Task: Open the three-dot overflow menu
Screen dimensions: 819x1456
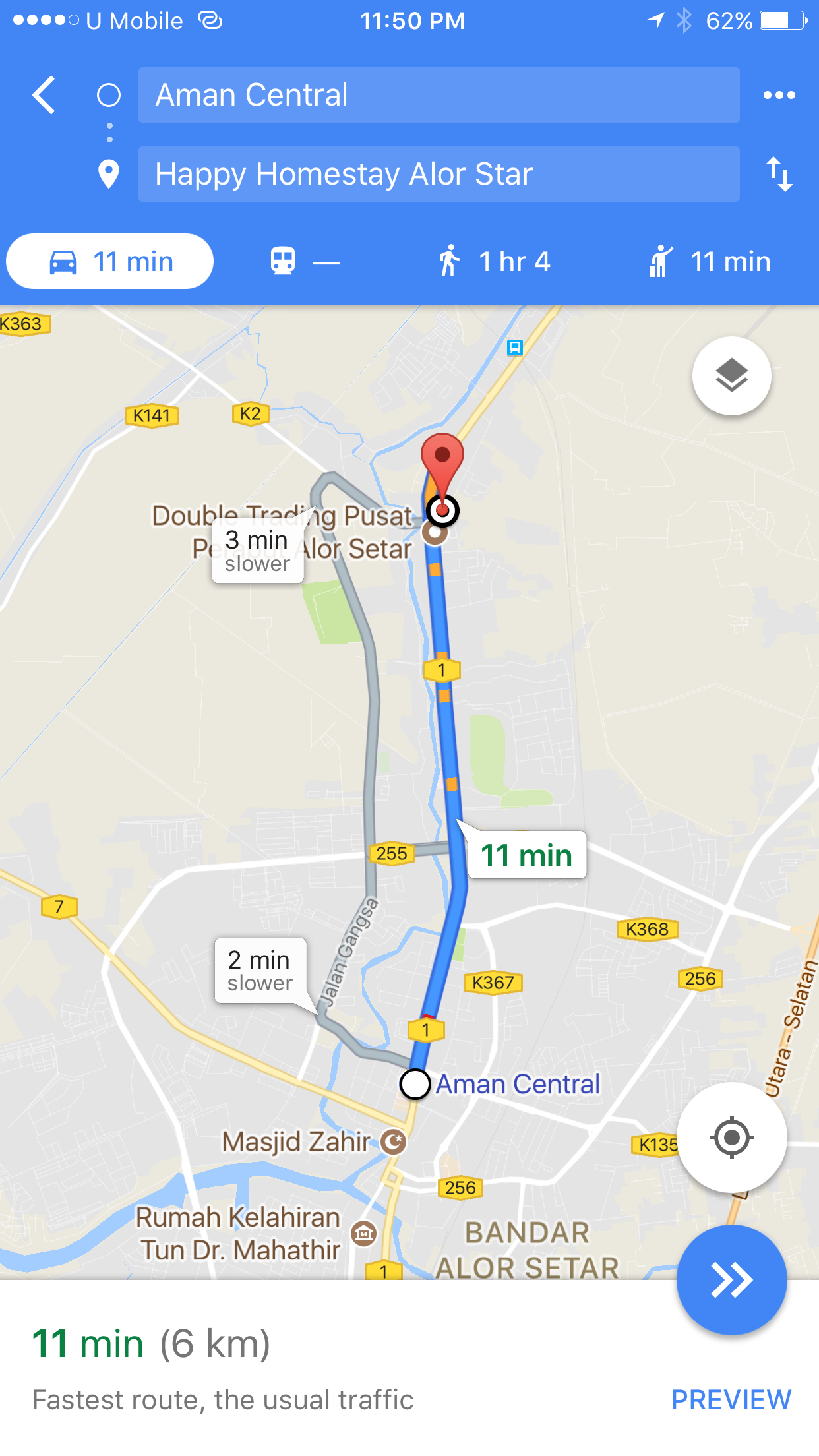Action: coord(779,96)
